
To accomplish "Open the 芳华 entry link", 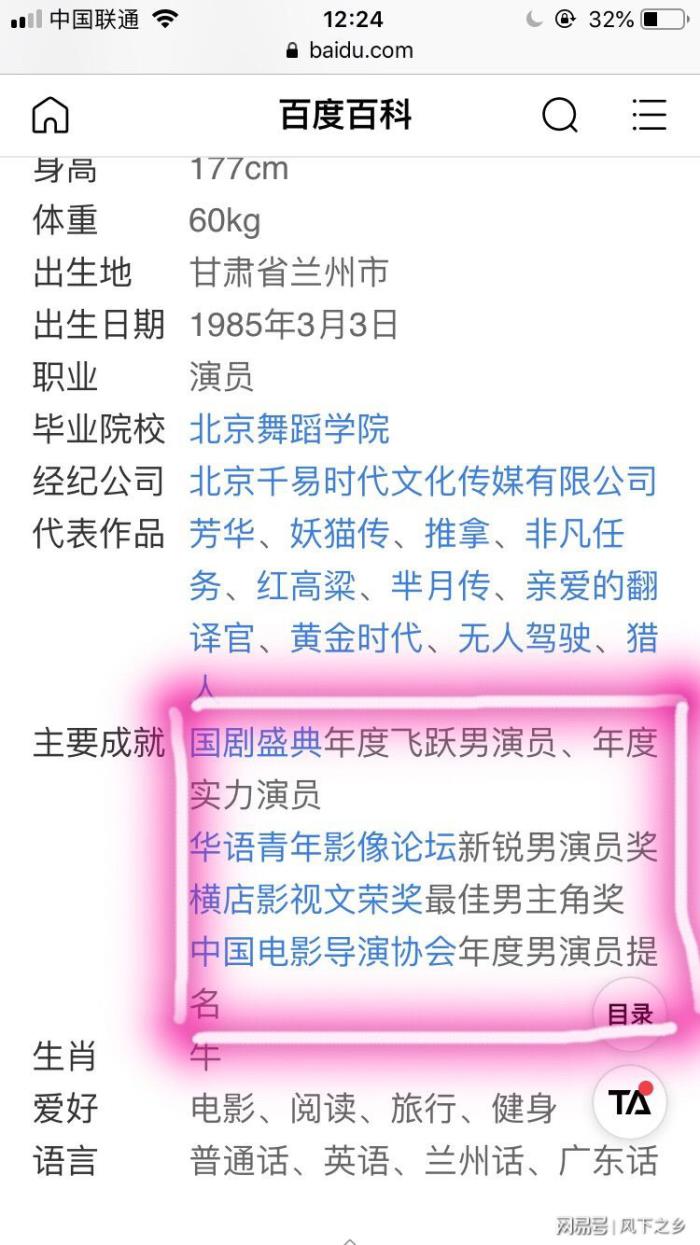I will (x=222, y=534).
